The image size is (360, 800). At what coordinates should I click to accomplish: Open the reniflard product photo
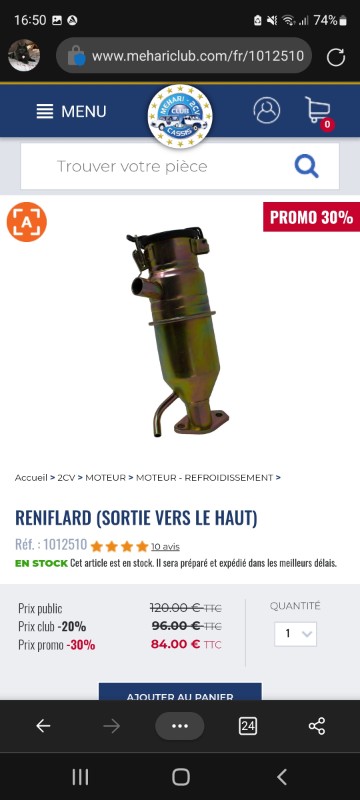177,332
